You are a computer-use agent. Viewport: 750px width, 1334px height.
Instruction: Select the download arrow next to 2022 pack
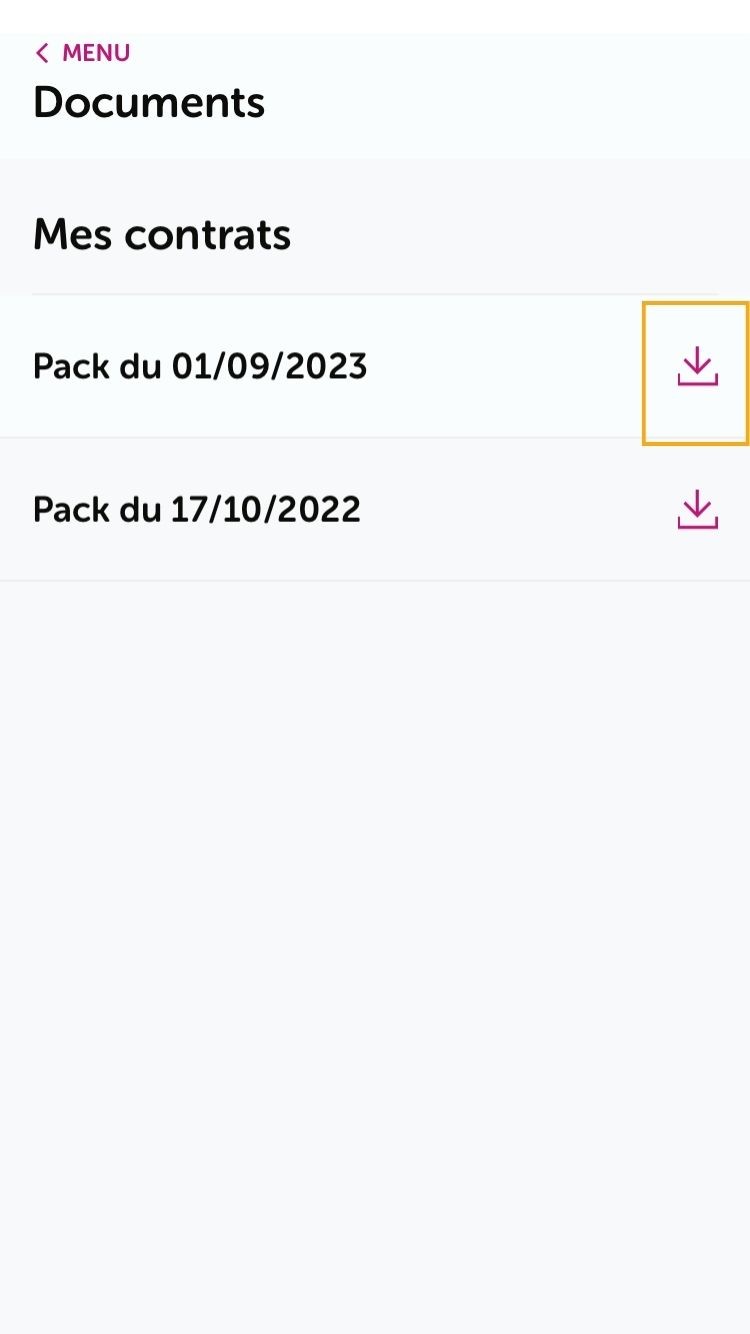coord(697,510)
